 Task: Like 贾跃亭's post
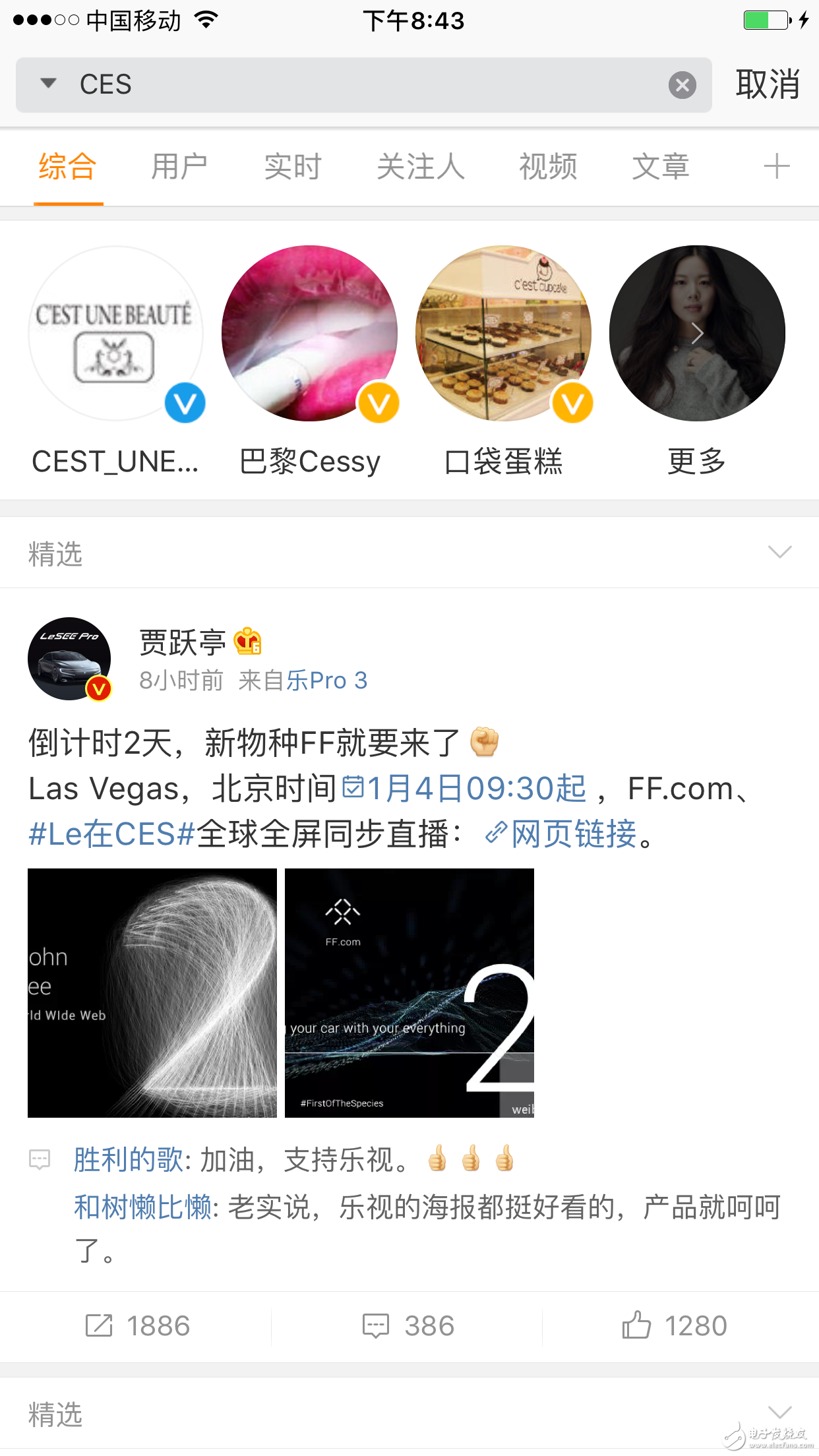(x=675, y=1326)
